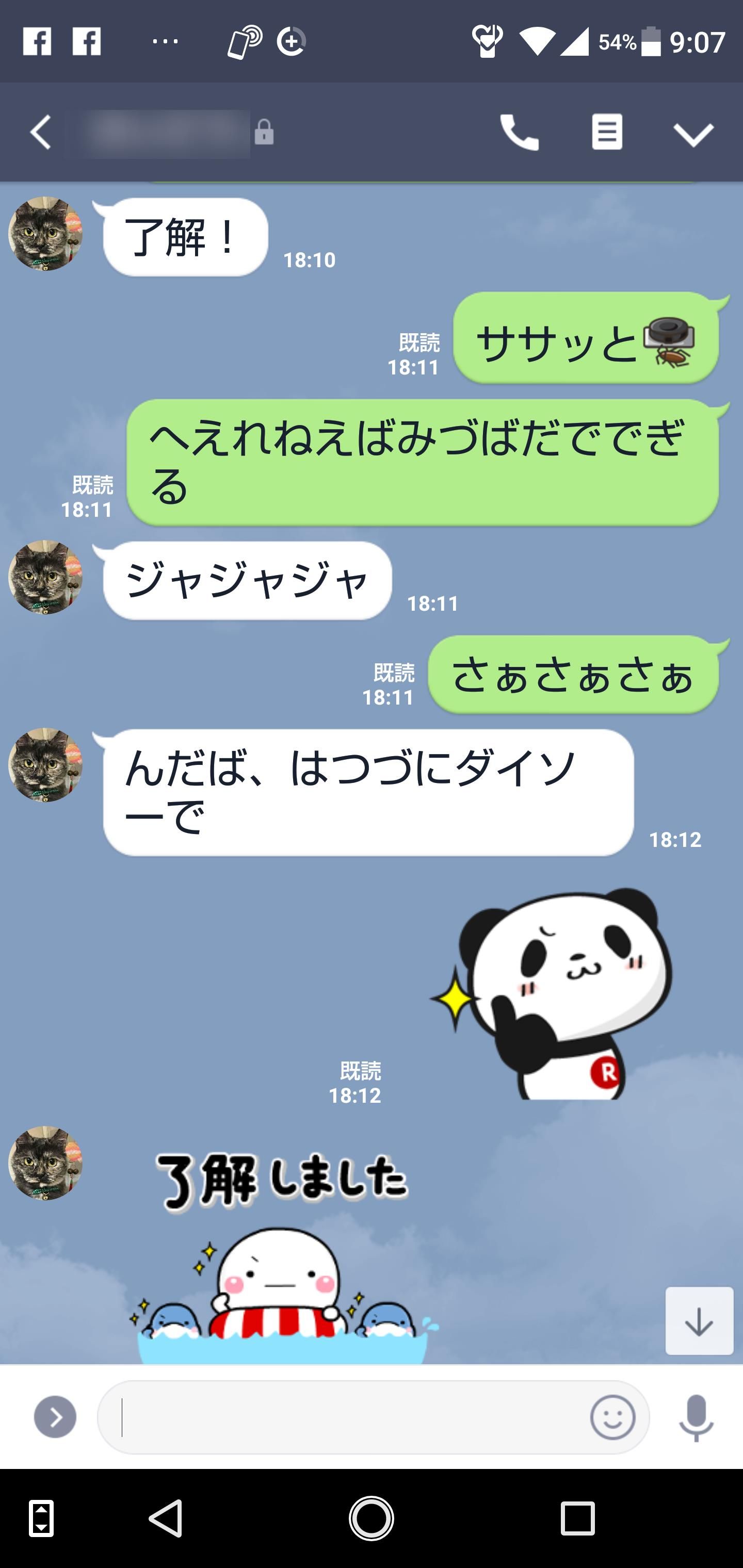Tap the system home button

point(371,1518)
